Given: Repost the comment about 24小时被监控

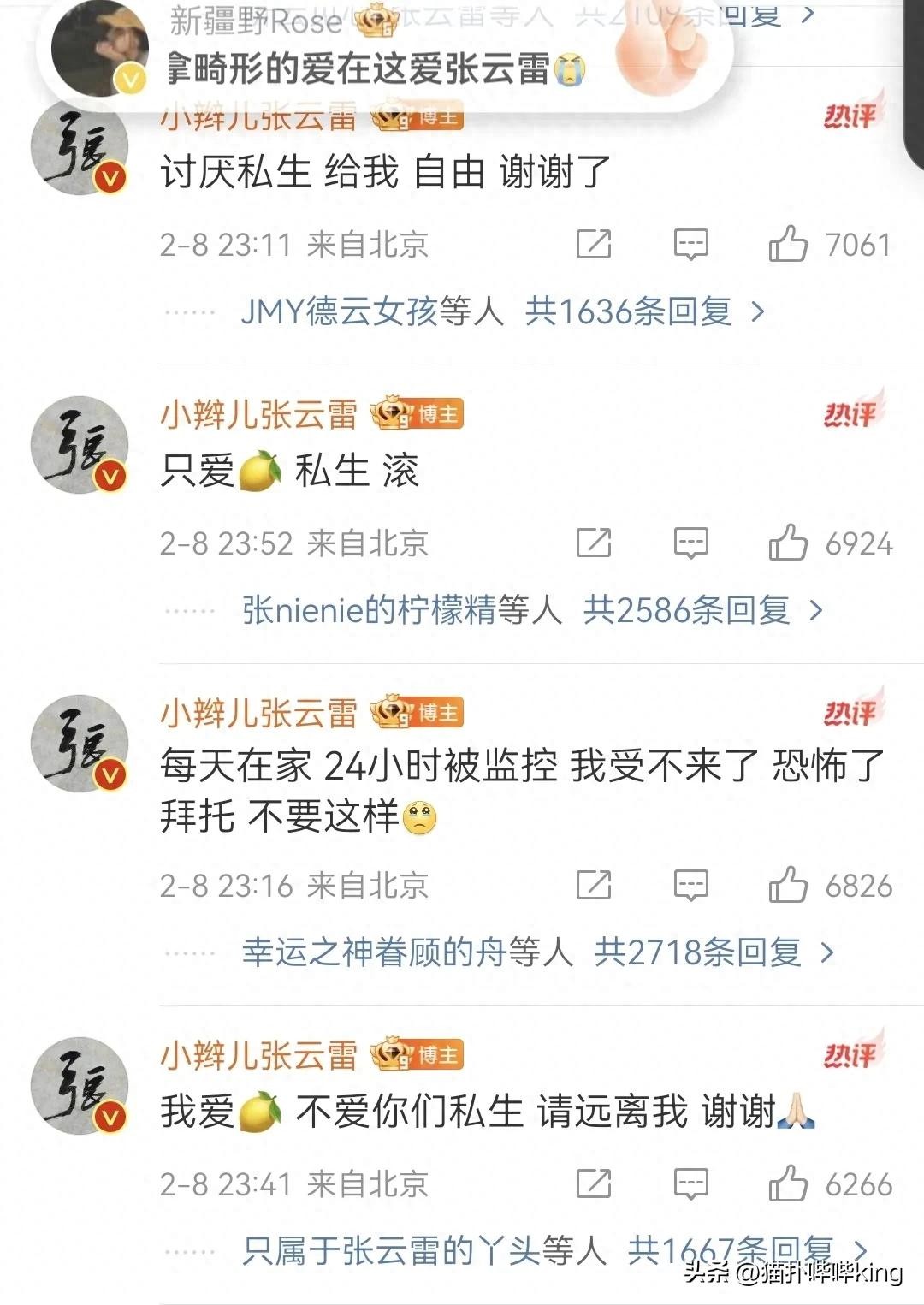Looking at the screenshot, I should (594, 886).
